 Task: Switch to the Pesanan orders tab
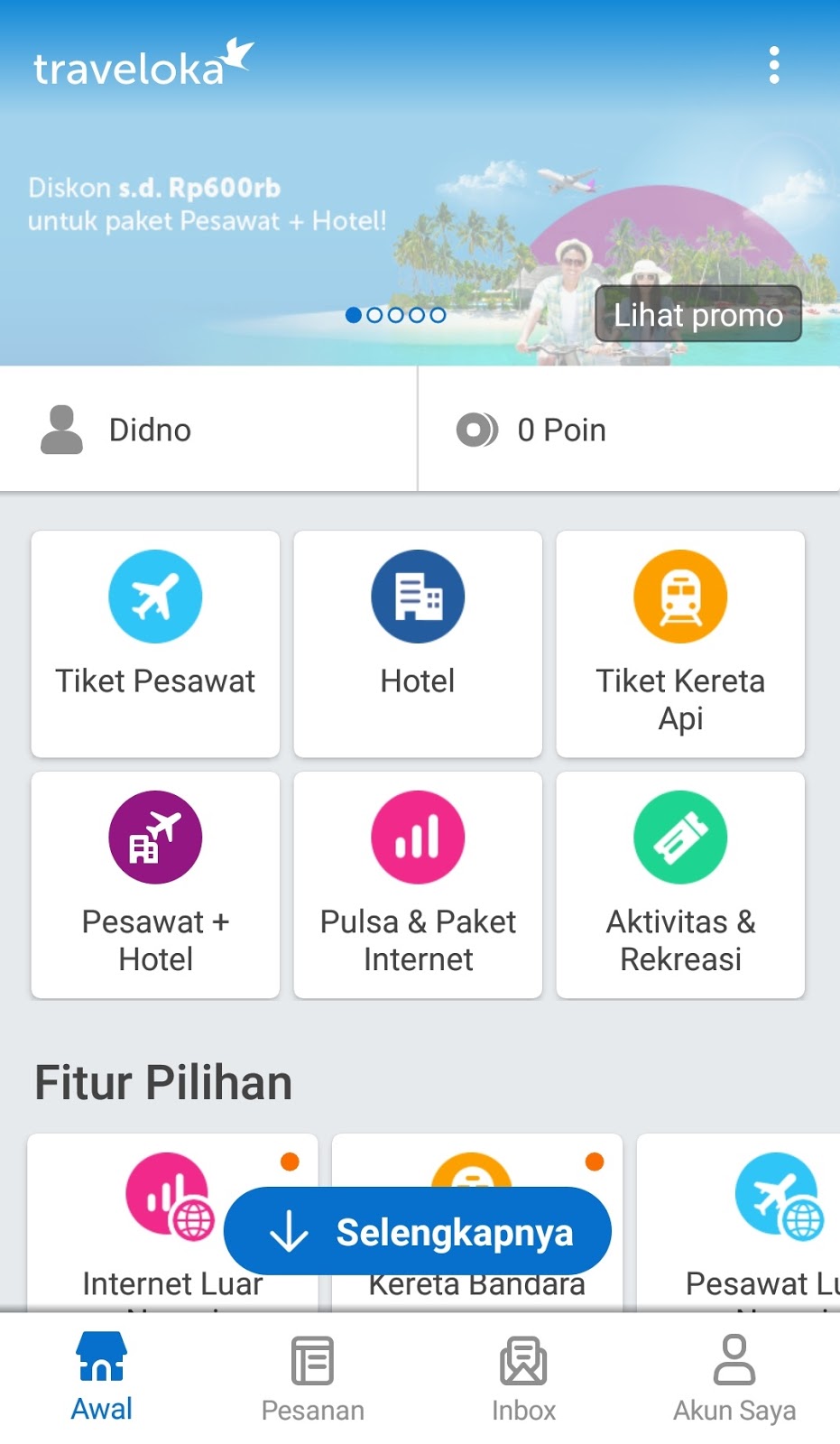(x=312, y=1381)
